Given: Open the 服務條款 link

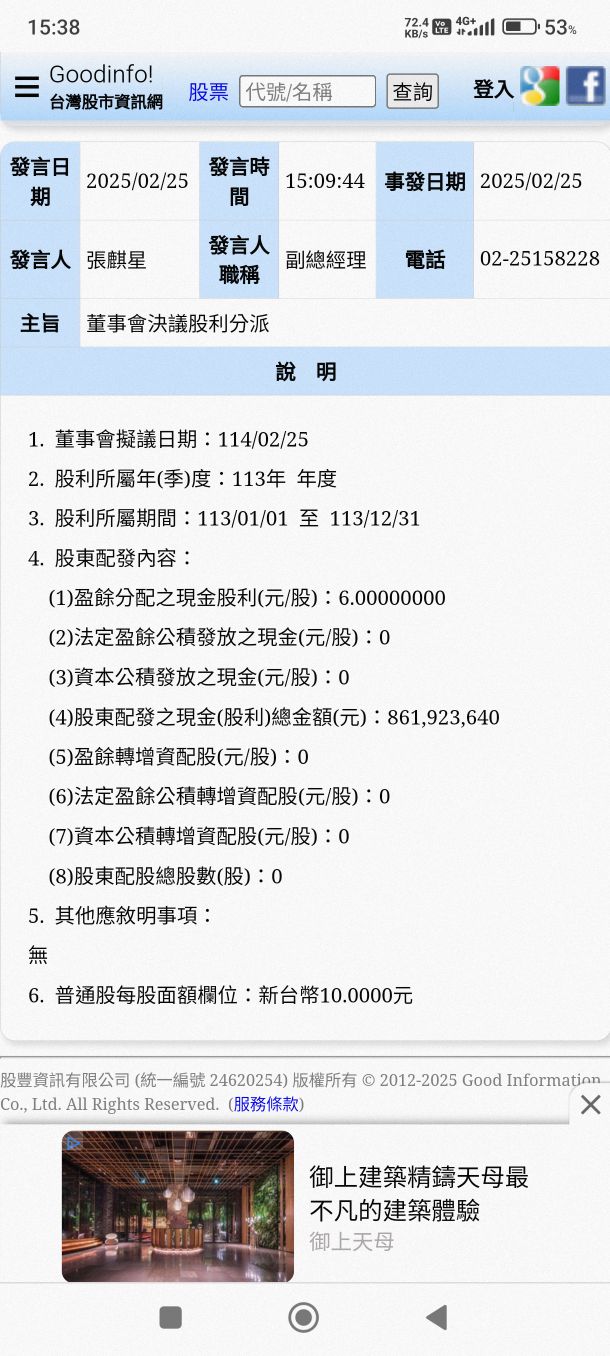Looking at the screenshot, I should coord(266,1104).
